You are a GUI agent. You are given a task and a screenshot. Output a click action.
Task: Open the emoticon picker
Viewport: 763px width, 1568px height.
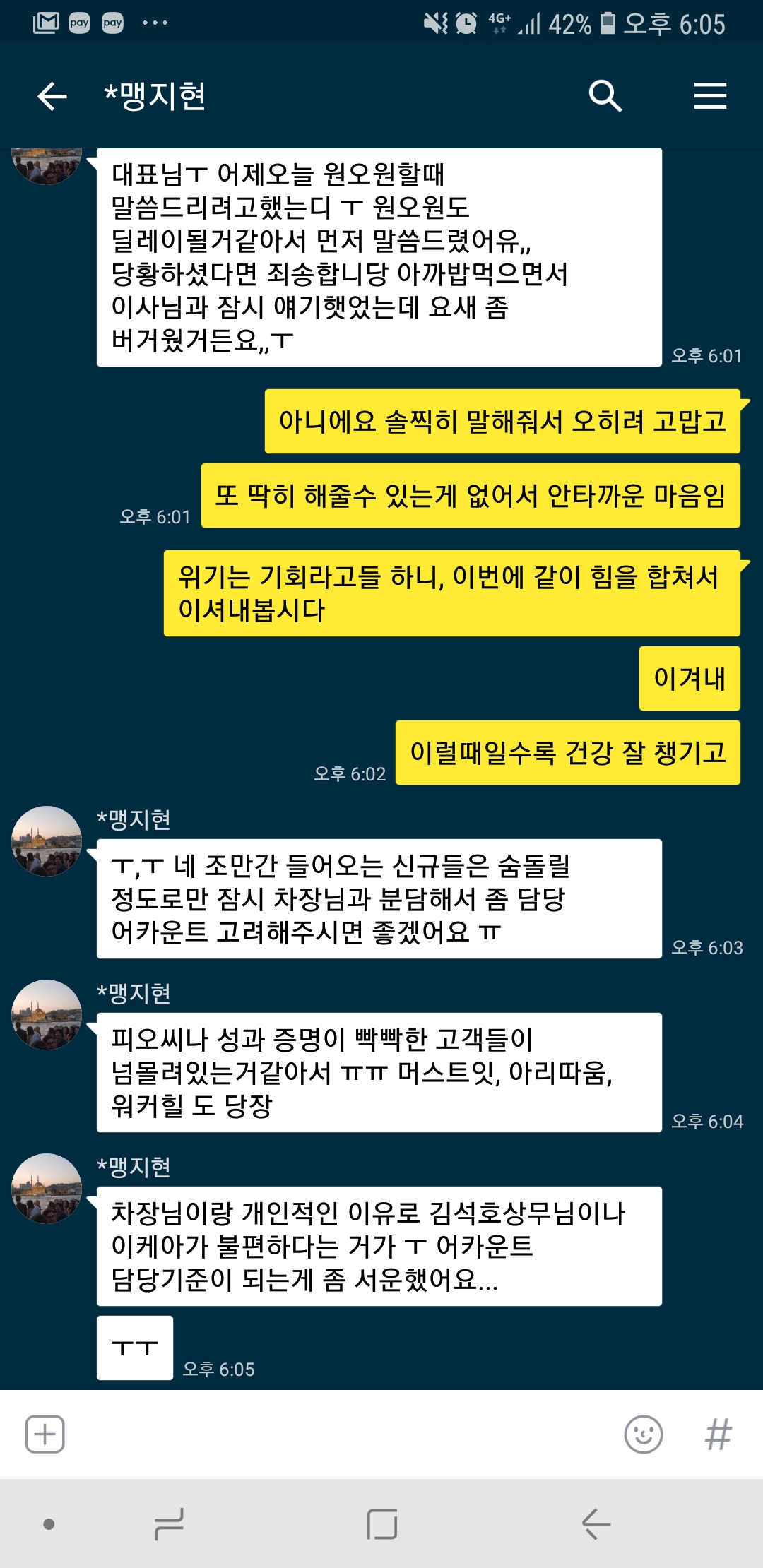tap(644, 1435)
